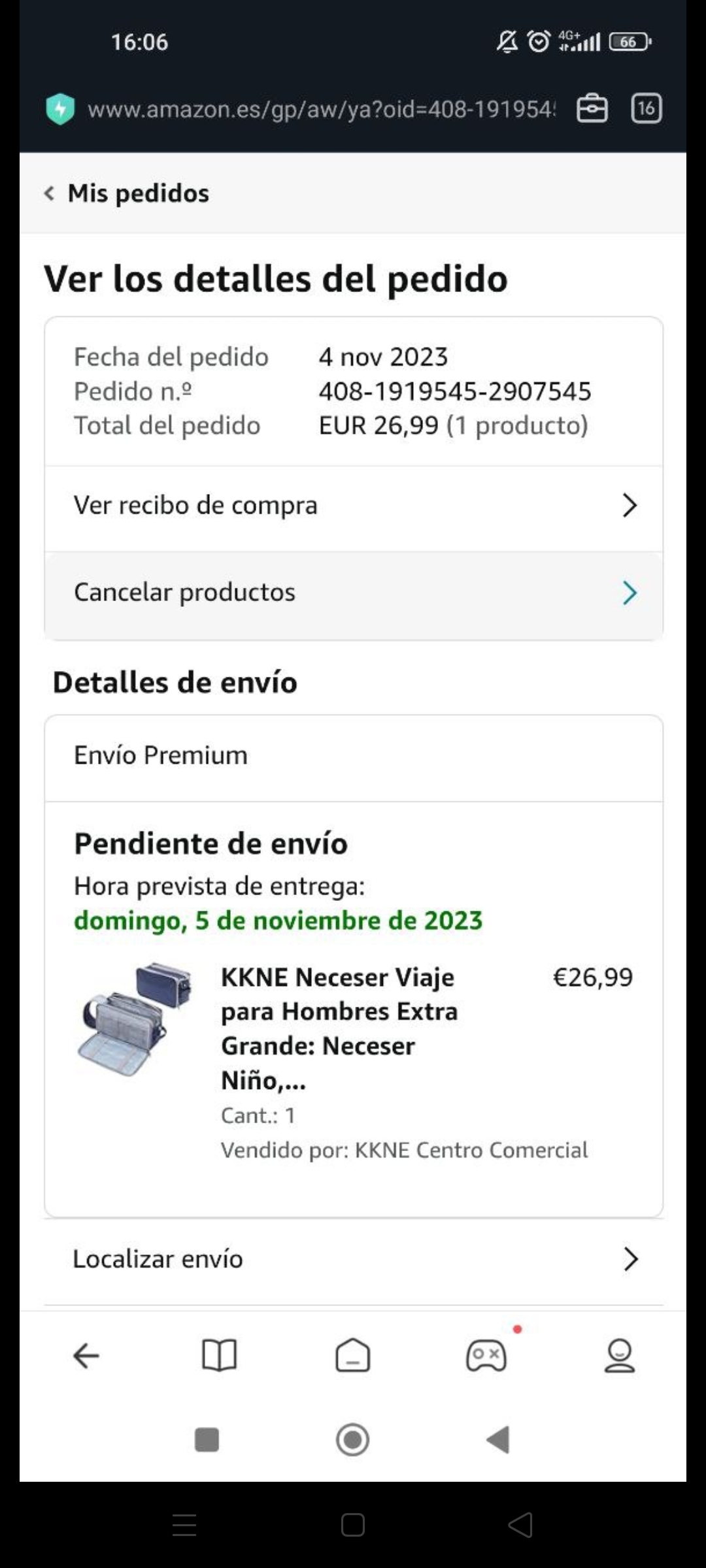Image resolution: width=706 pixels, height=1568 pixels.
Task: View the toiletry bag product image
Action: click(135, 1018)
